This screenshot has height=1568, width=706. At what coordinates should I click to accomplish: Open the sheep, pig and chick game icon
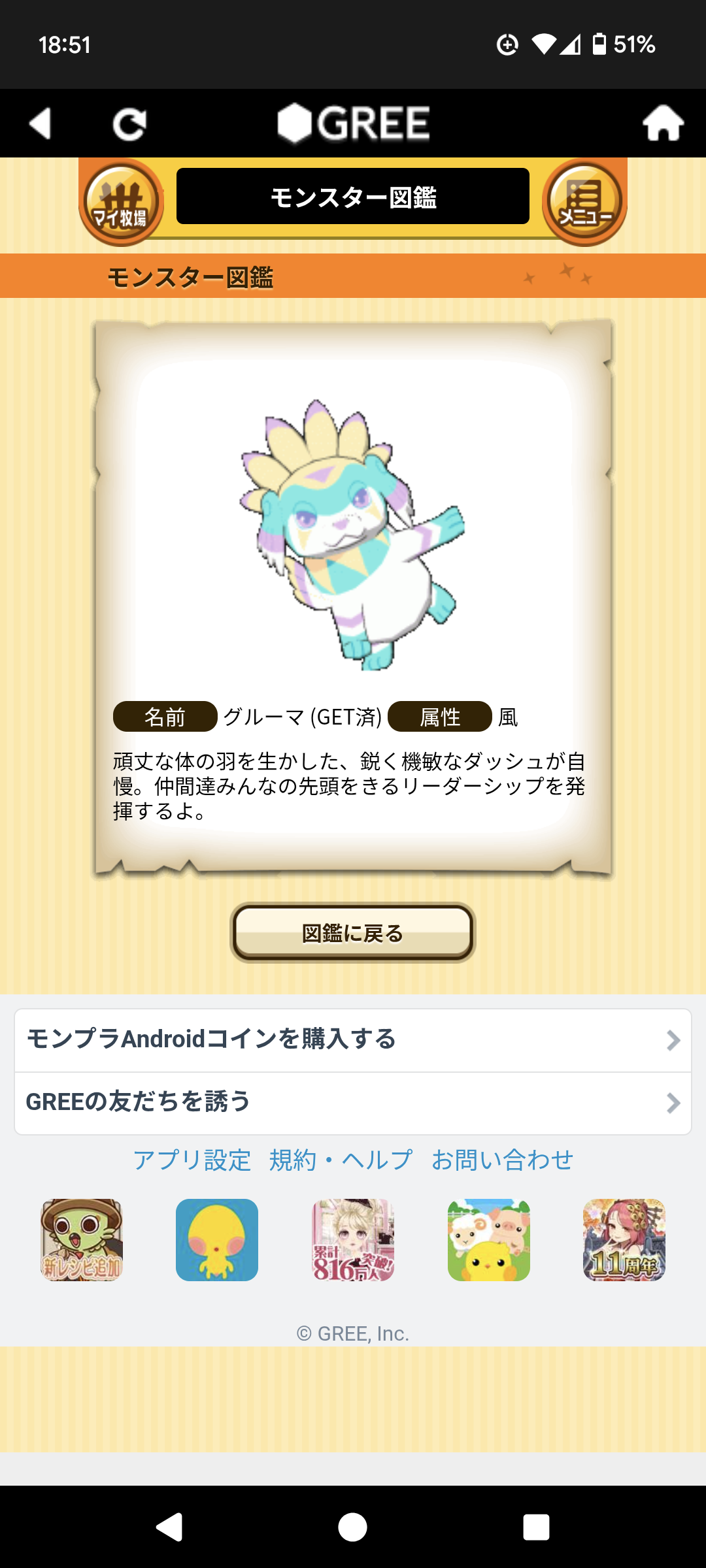488,1239
